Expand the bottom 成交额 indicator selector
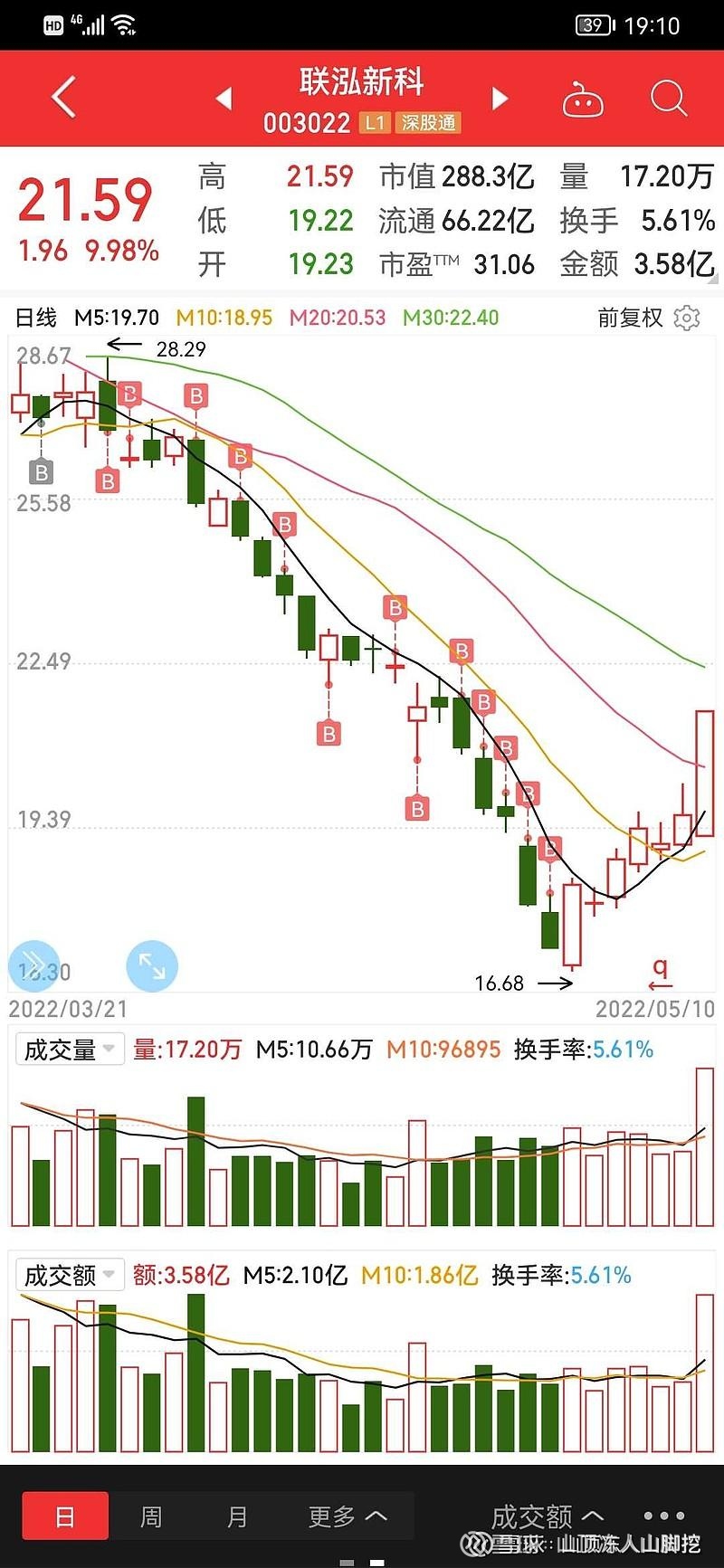 pos(548,1516)
